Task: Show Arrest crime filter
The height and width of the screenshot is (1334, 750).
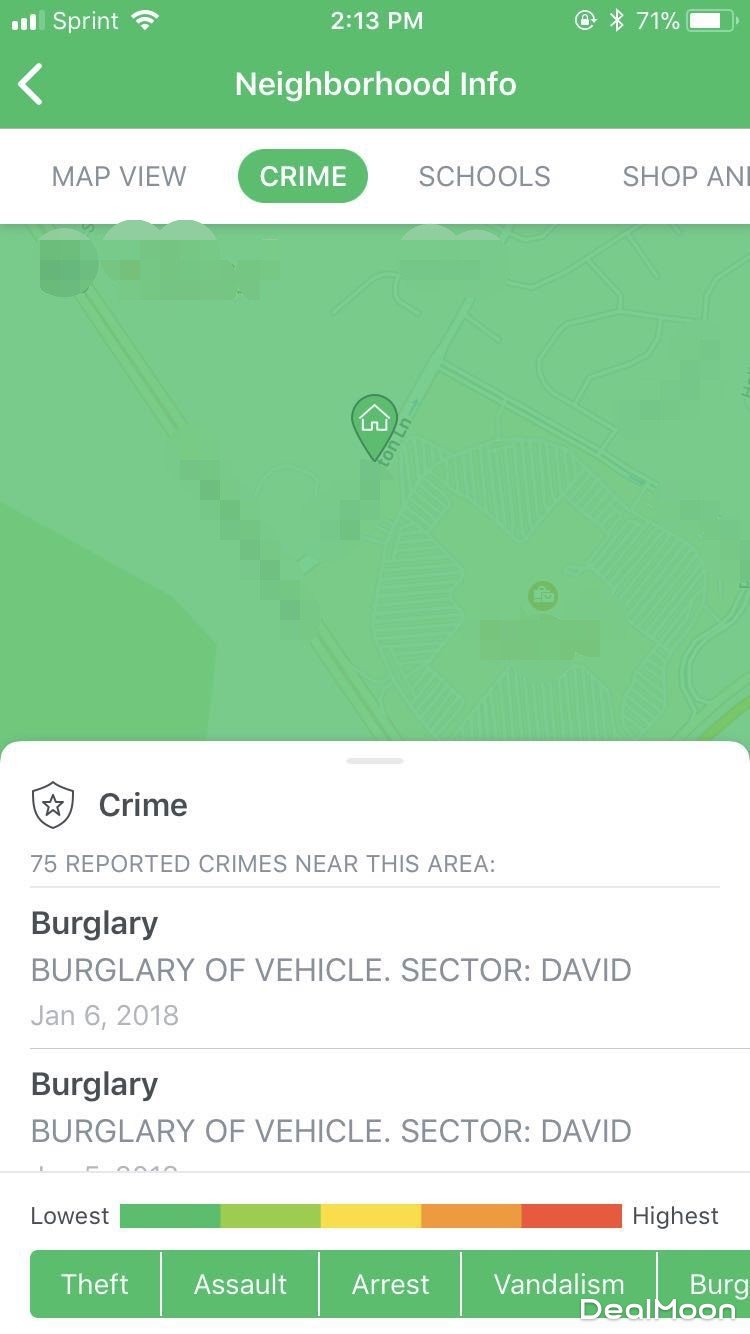Action: [x=390, y=1284]
